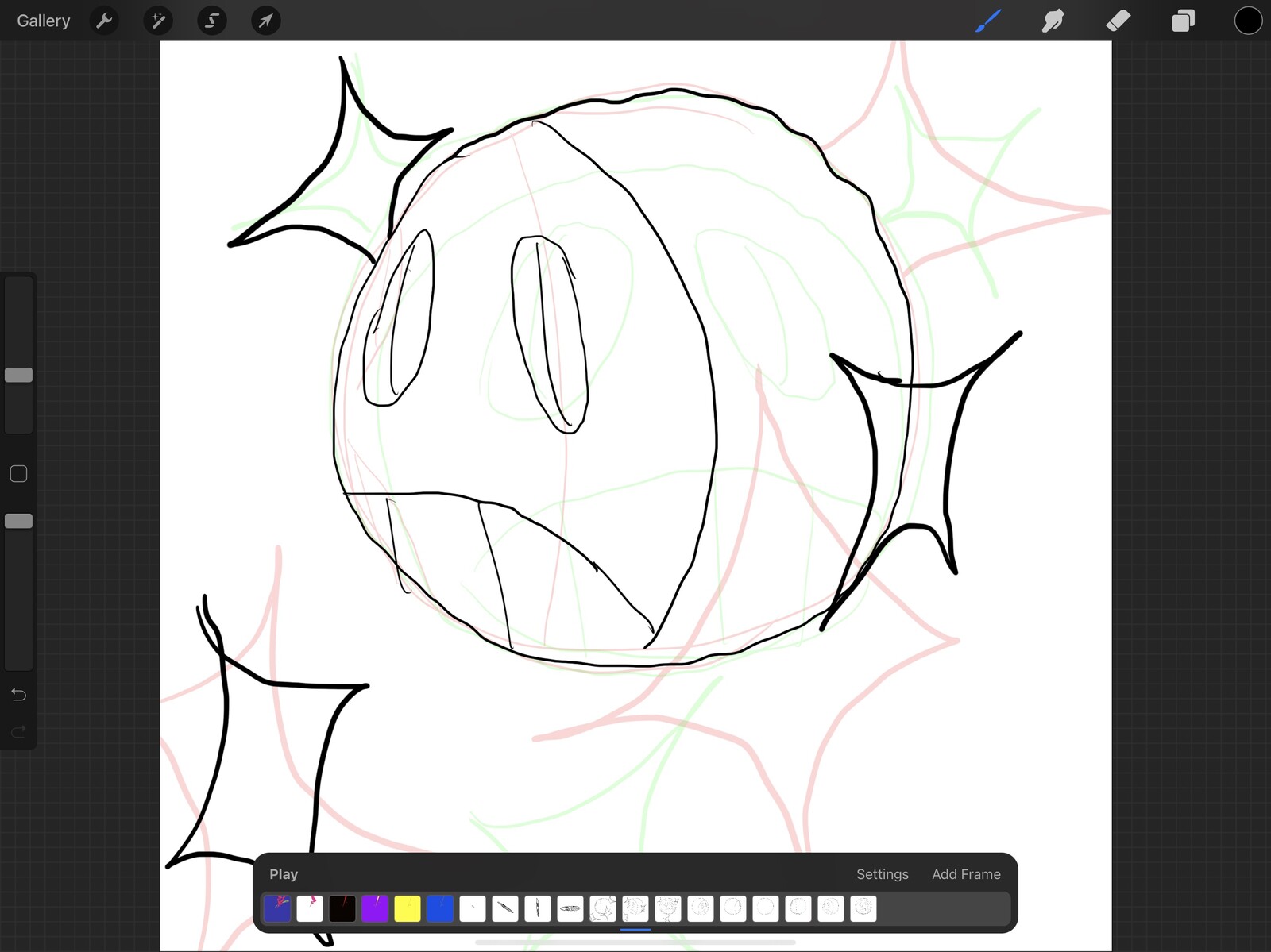This screenshot has width=1271, height=952.
Task: Select the Brush tool
Action: tap(987, 21)
